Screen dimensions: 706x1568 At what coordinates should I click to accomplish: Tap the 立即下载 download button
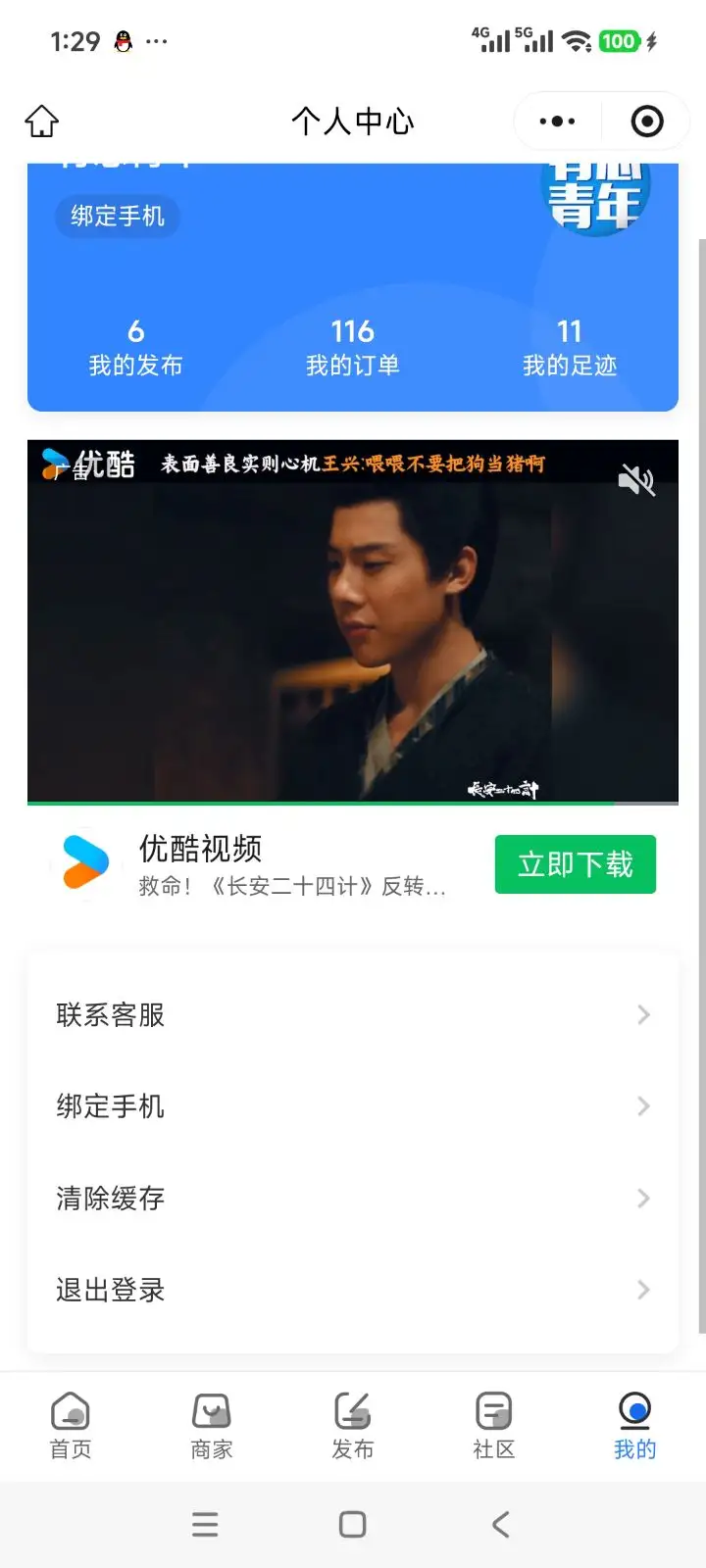(x=576, y=864)
